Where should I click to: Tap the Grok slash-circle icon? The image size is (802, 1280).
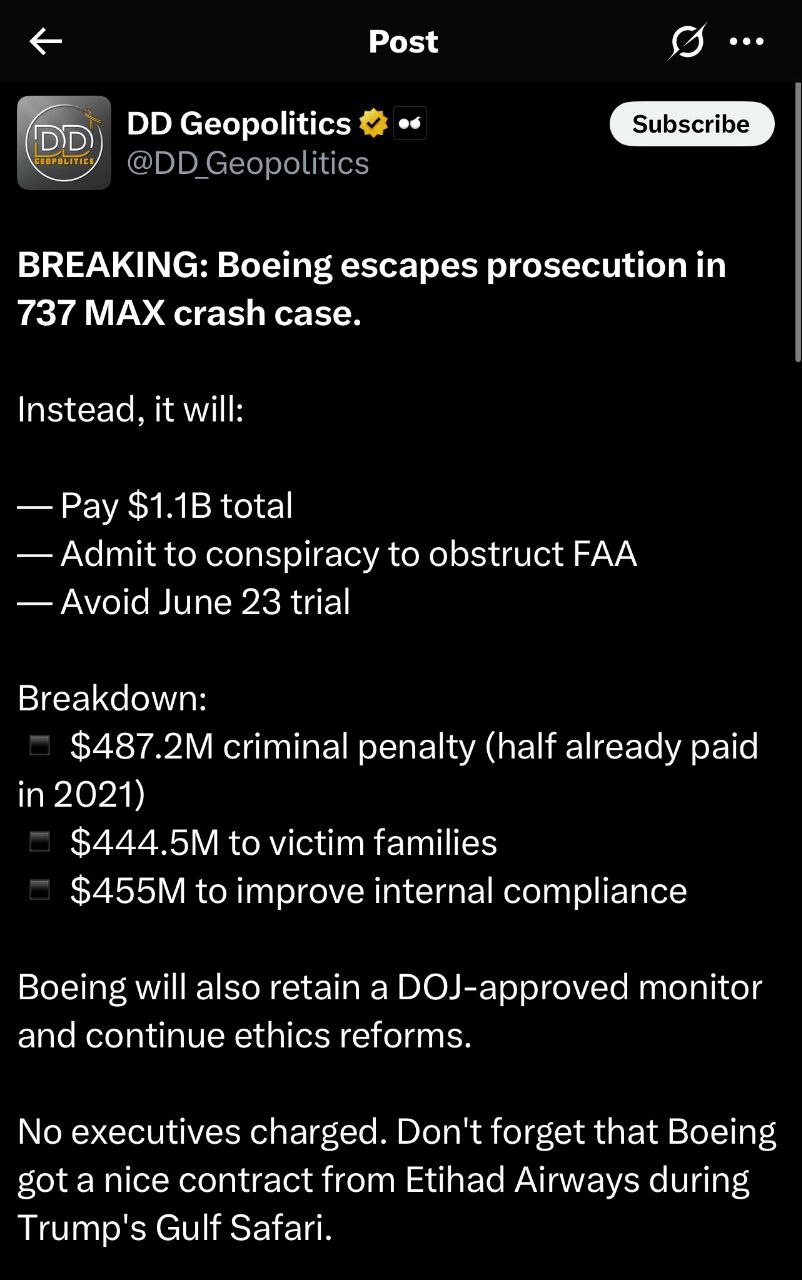pos(688,42)
